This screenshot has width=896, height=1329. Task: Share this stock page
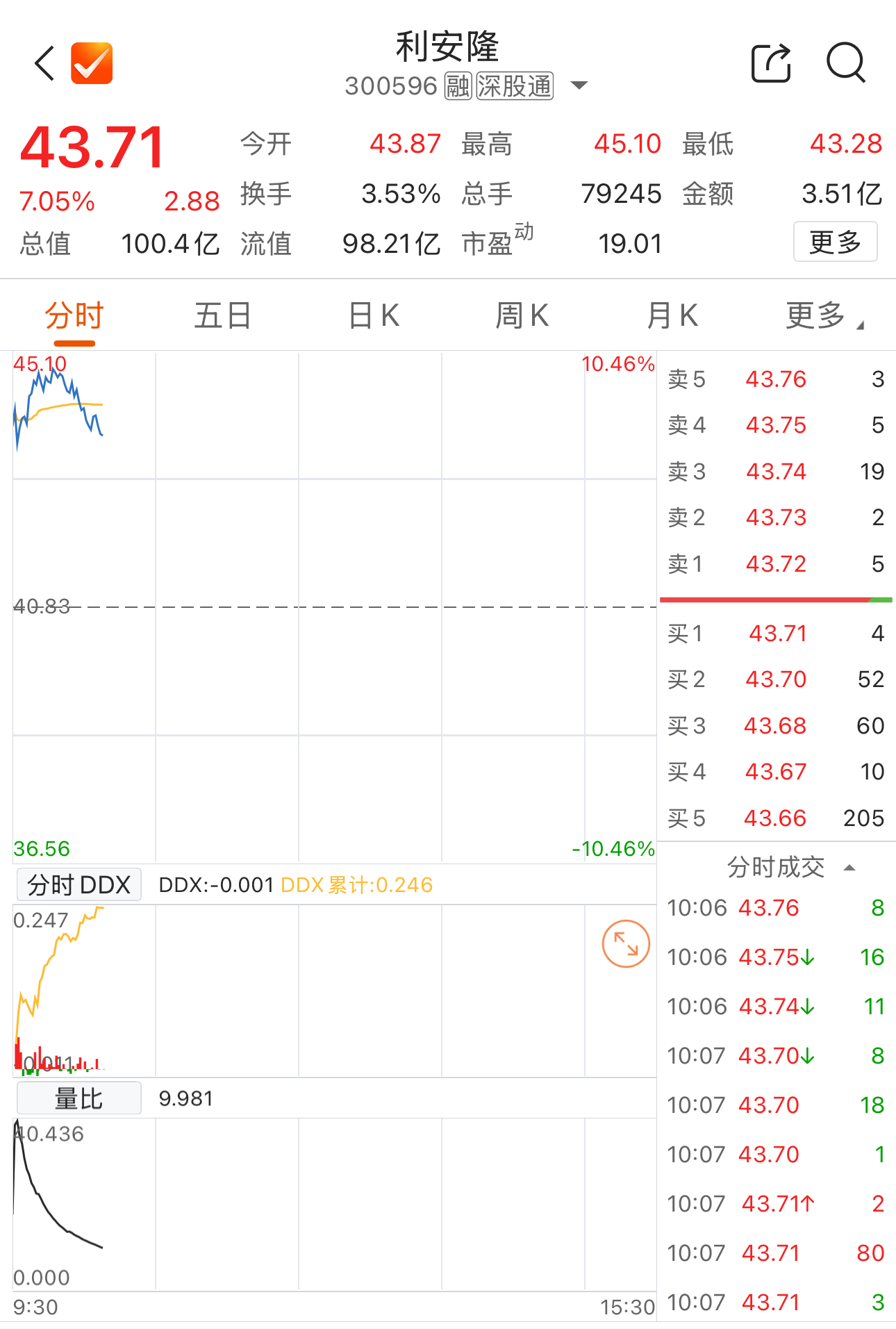pos(772,63)
